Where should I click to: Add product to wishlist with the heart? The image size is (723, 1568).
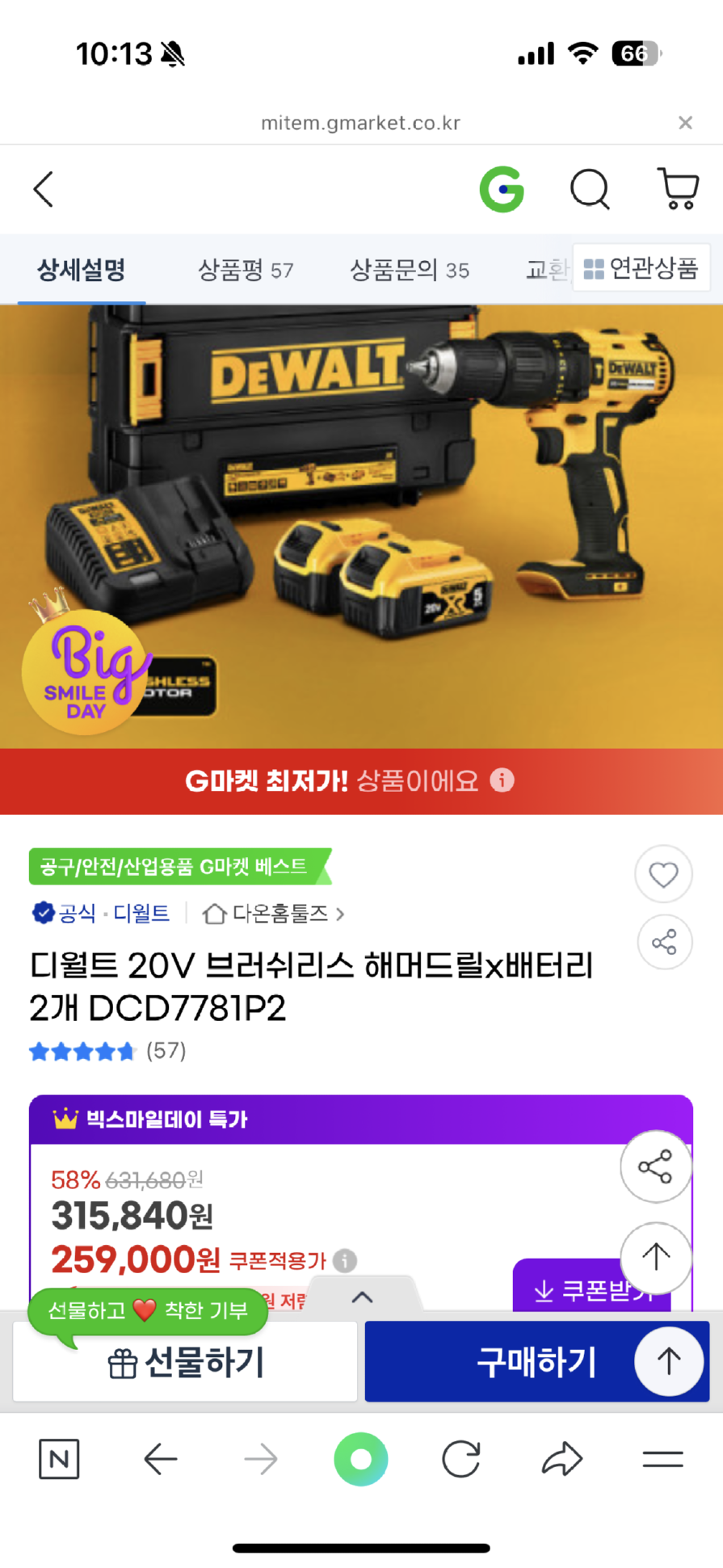663,875
